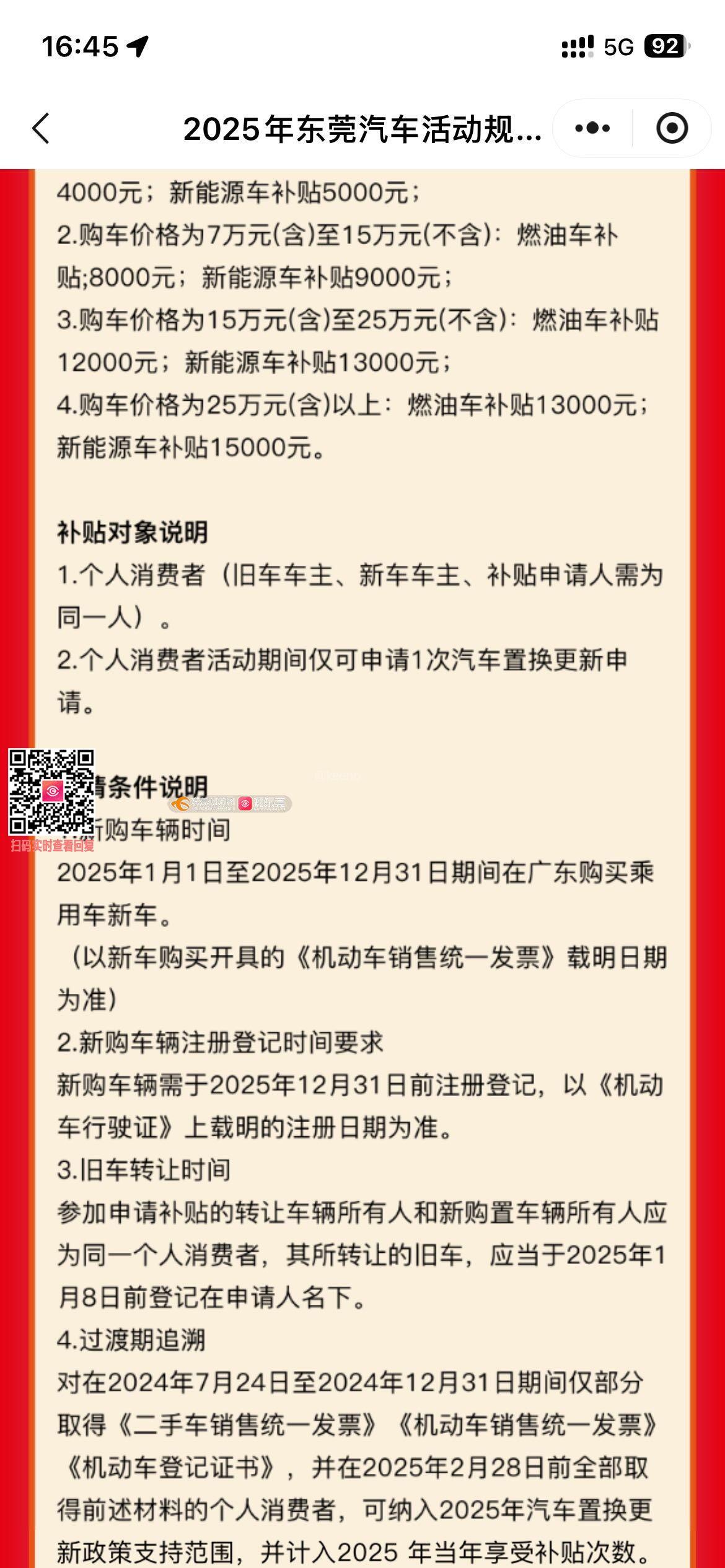The image size is (725, 1568).
Task: Close the mini program with circle button
Action: coord(672,128)
